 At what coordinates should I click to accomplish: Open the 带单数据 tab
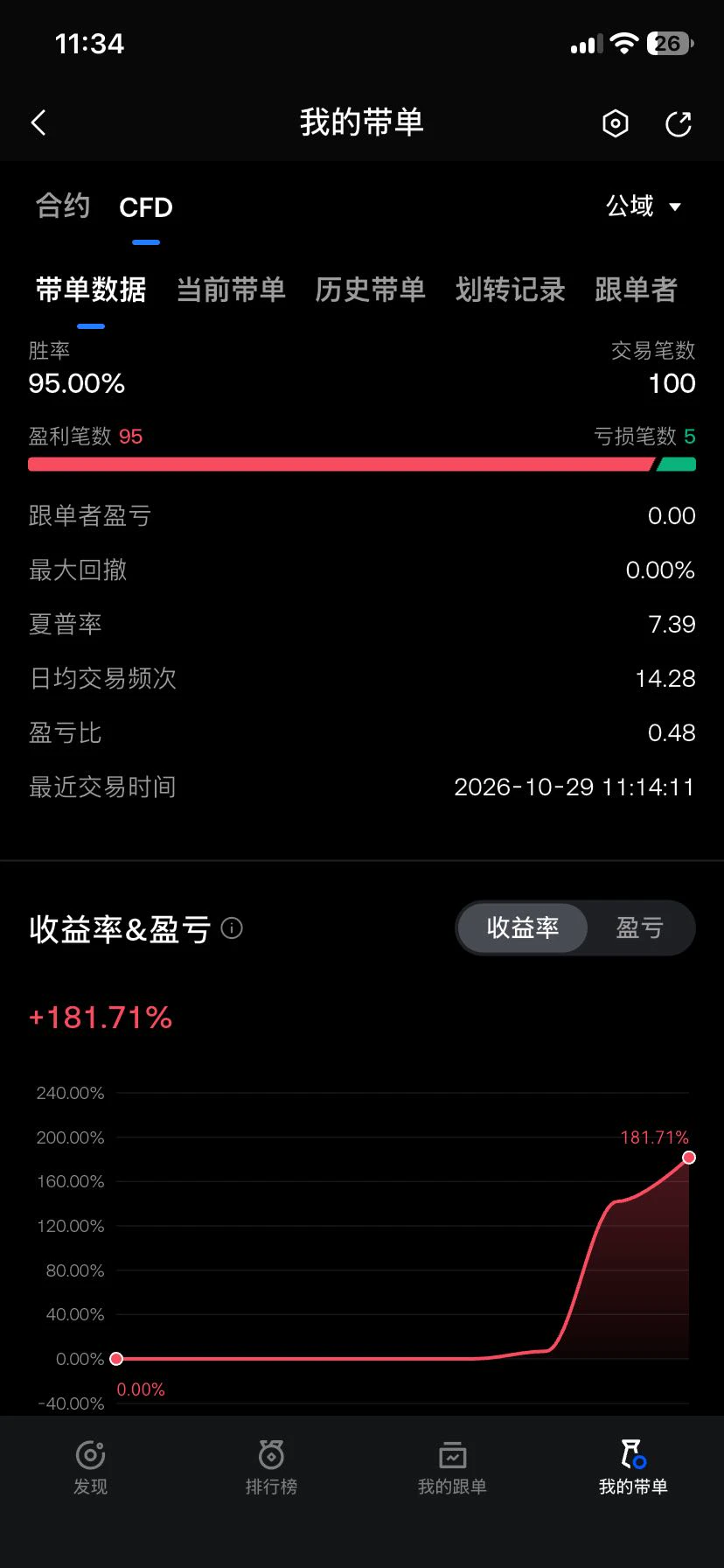tap(91, 290)
